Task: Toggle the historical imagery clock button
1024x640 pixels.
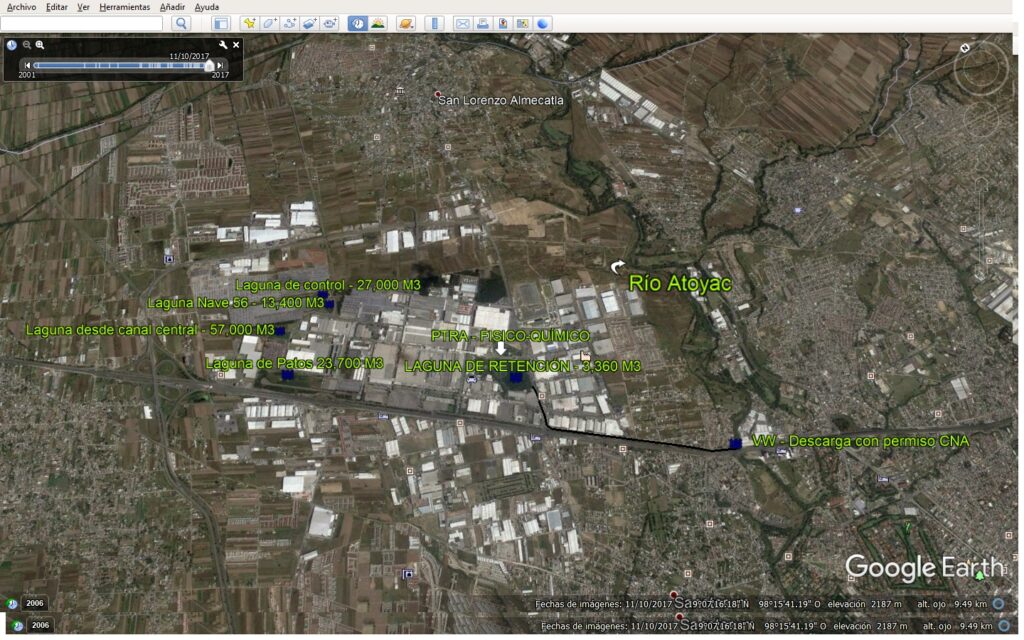Action: click(357, 23)
